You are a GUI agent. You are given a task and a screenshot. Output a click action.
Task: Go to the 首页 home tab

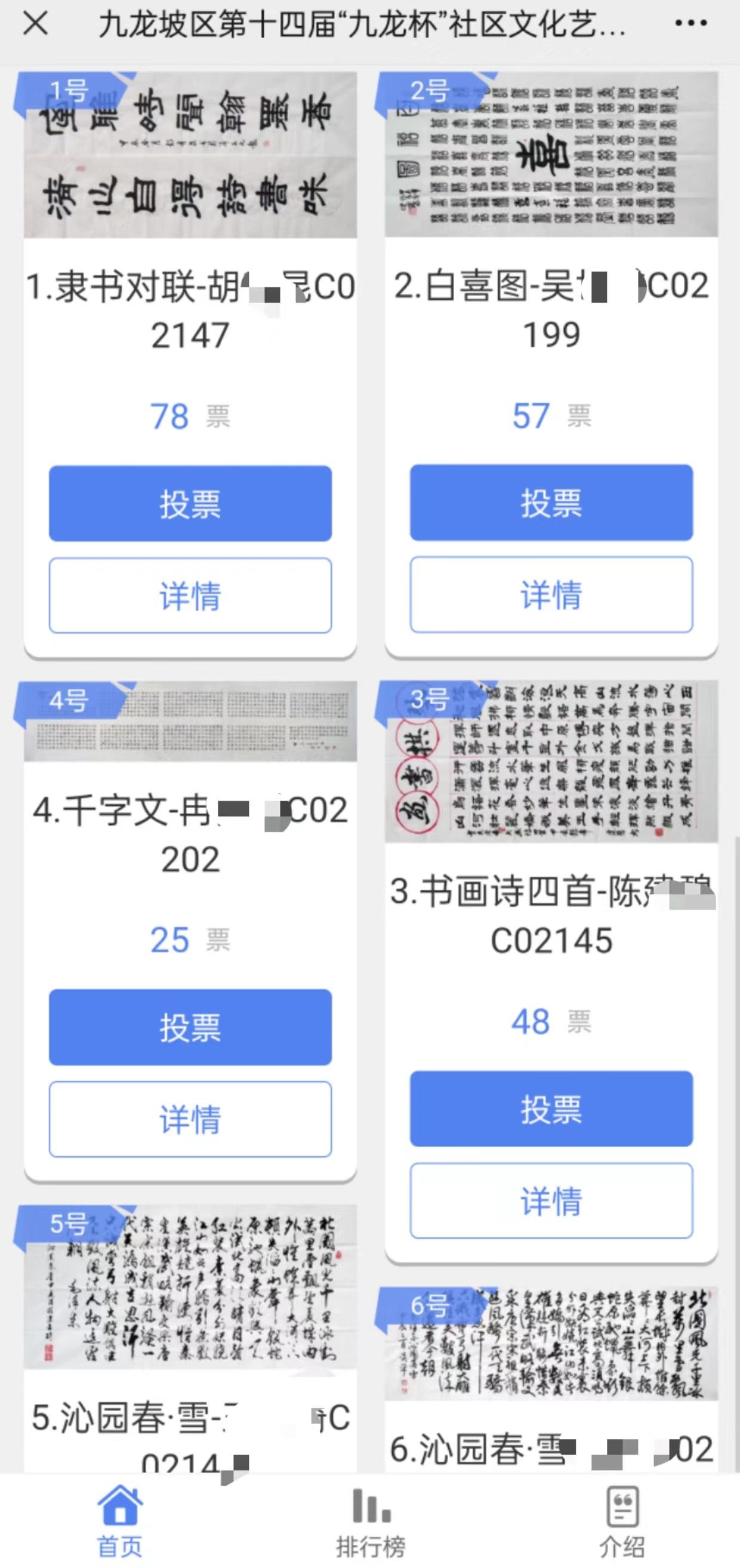(120, 1521)
